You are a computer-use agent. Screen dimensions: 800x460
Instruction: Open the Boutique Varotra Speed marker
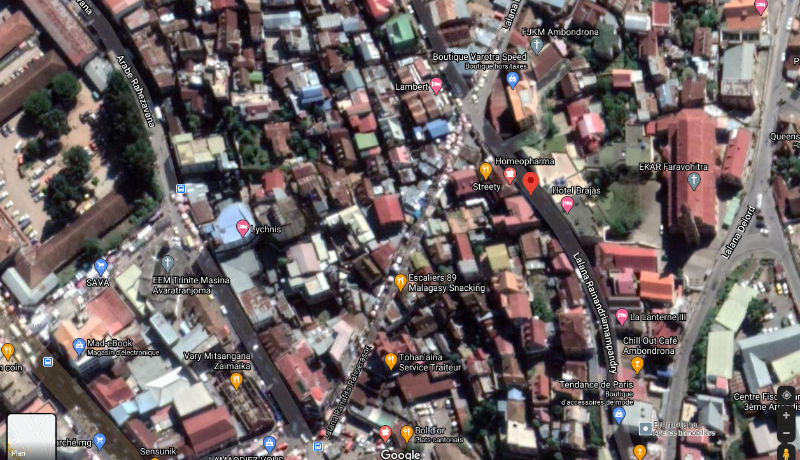pyautogui.click(x=513, y=80)
